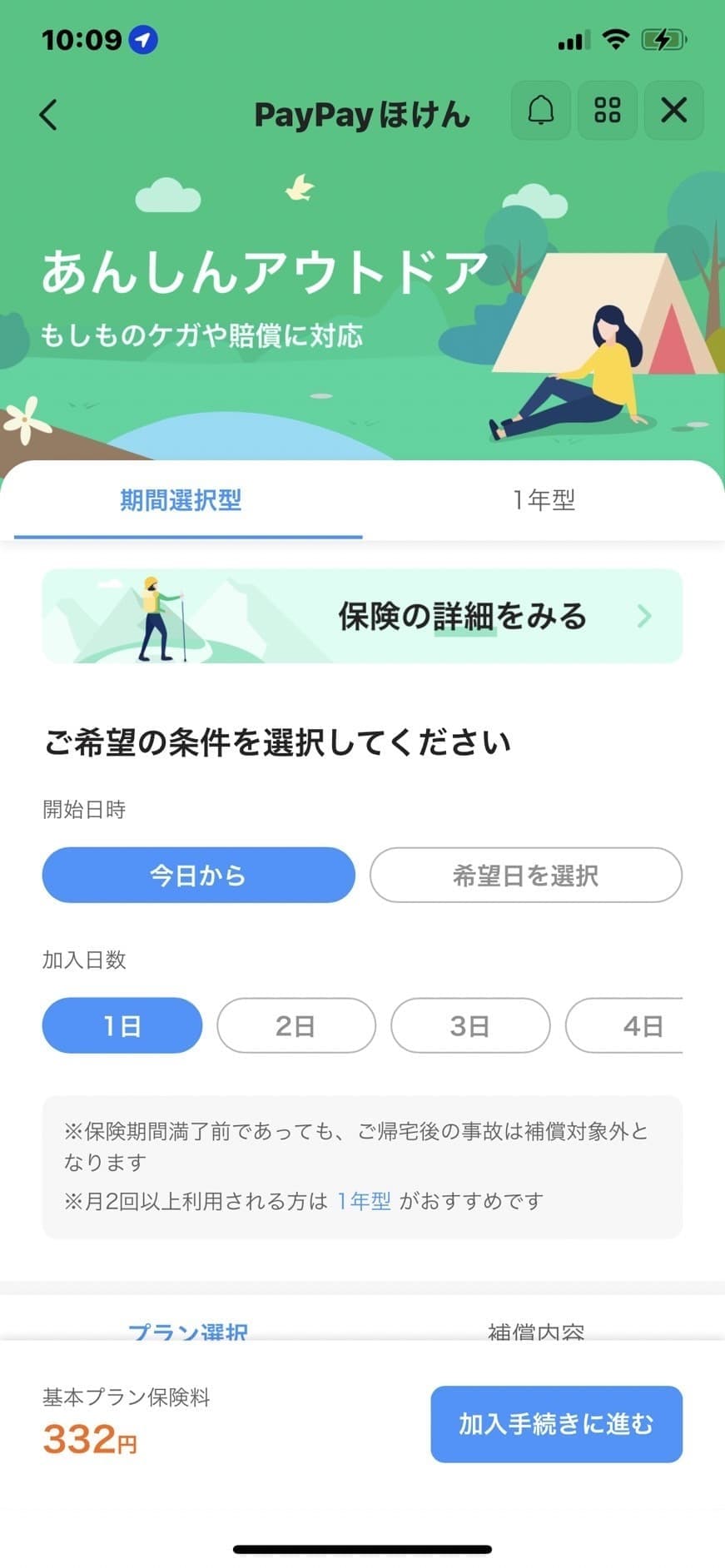Tap 加入手続きに進む to proceed
Screen dimensions: 725x1568
coord(556,1424)
